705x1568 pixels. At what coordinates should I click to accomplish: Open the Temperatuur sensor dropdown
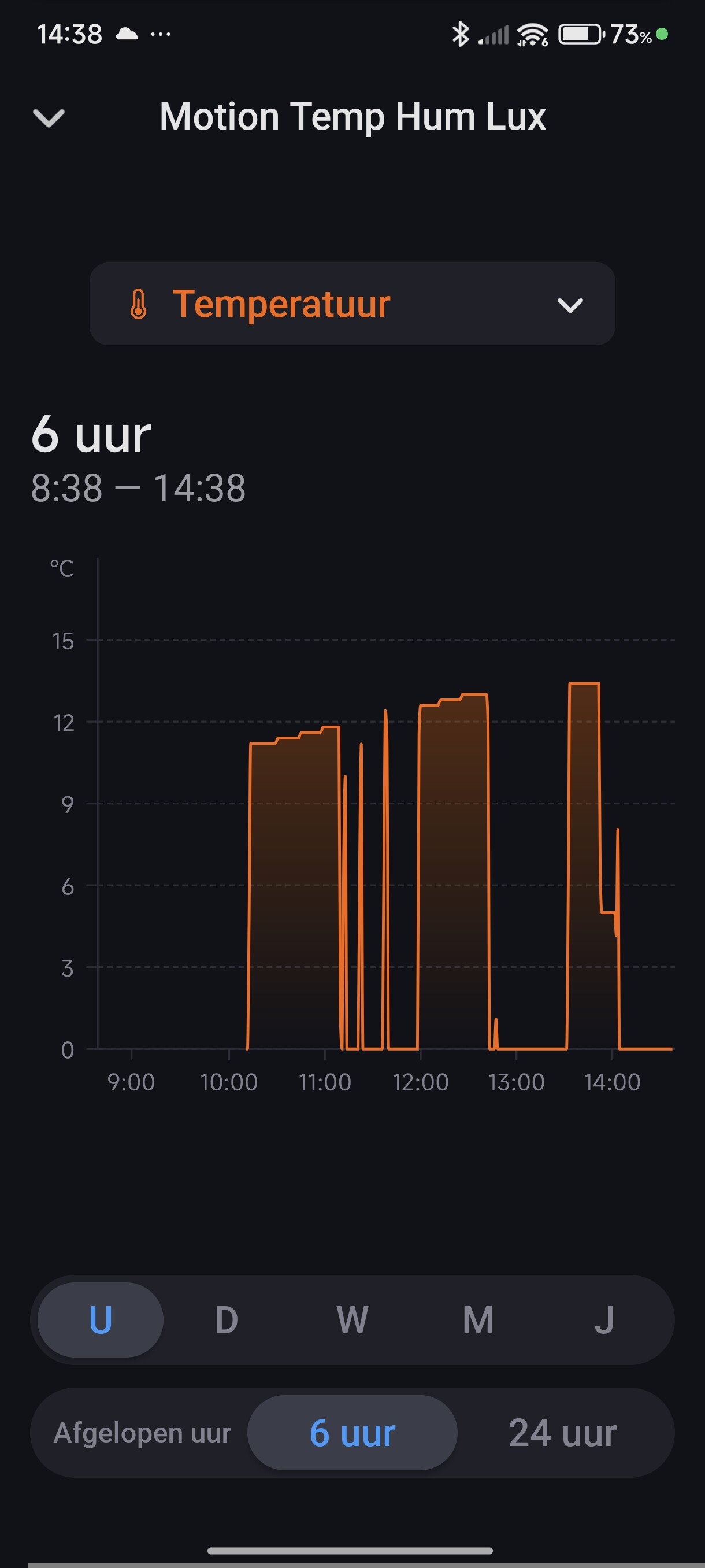[352, 304]
